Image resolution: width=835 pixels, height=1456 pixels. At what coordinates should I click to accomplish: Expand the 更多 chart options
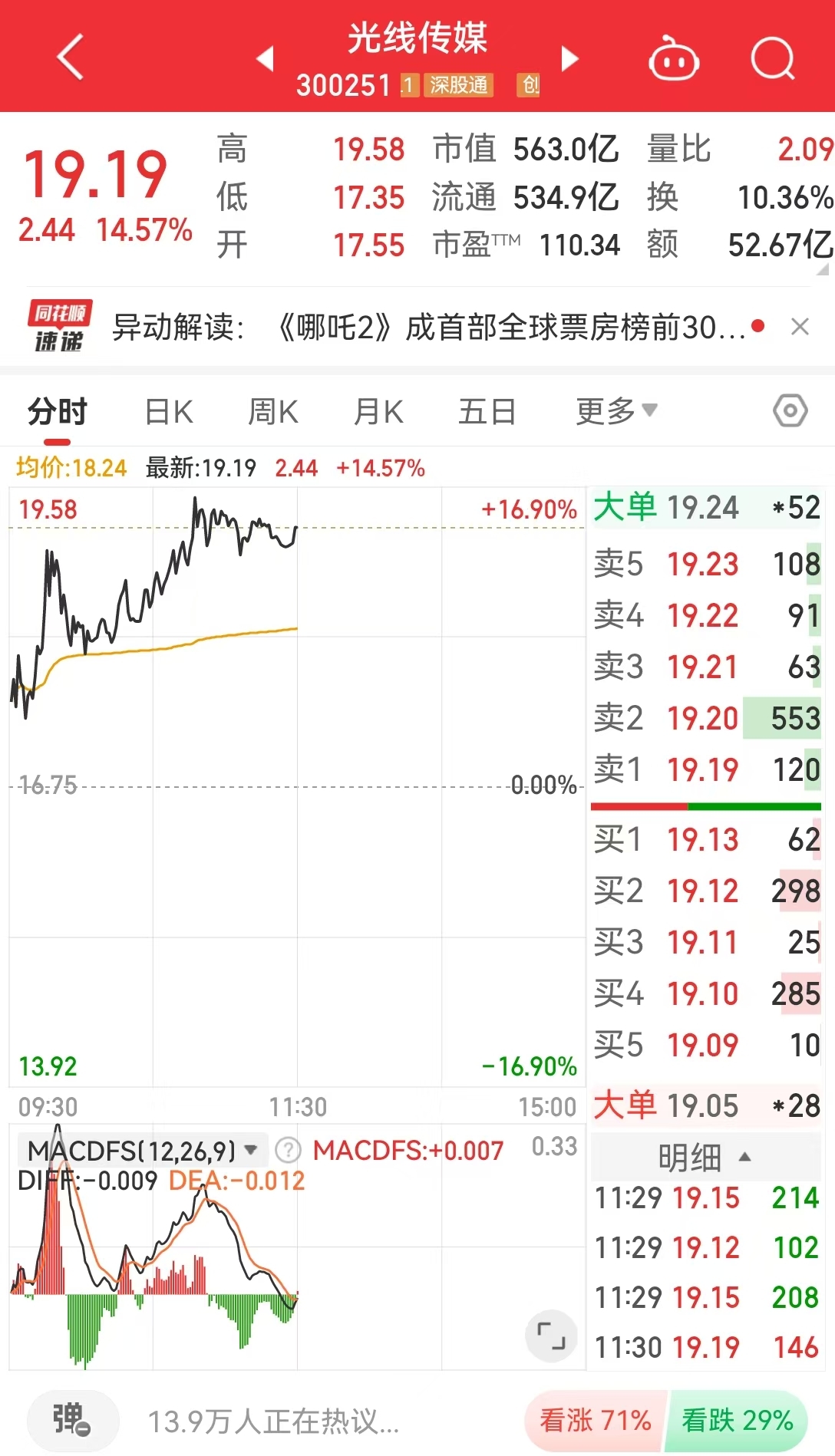pyautogui.click(x=616, y=411)
